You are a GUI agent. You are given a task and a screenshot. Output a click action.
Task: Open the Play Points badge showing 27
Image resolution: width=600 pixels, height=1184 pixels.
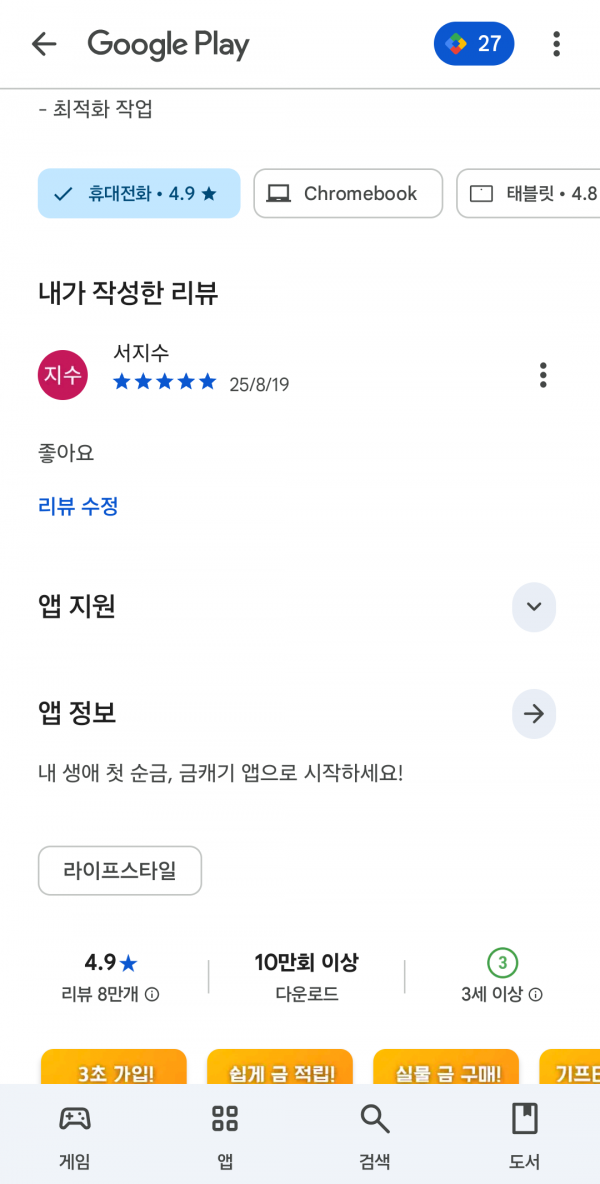click(x=474, y=44)
